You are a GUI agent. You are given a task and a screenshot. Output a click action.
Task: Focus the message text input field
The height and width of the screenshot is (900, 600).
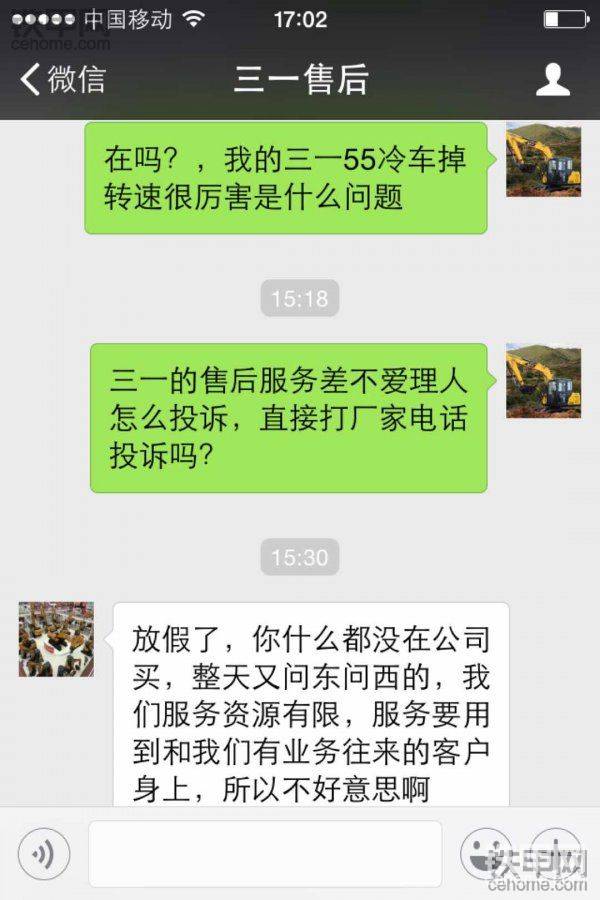[265, 853]
